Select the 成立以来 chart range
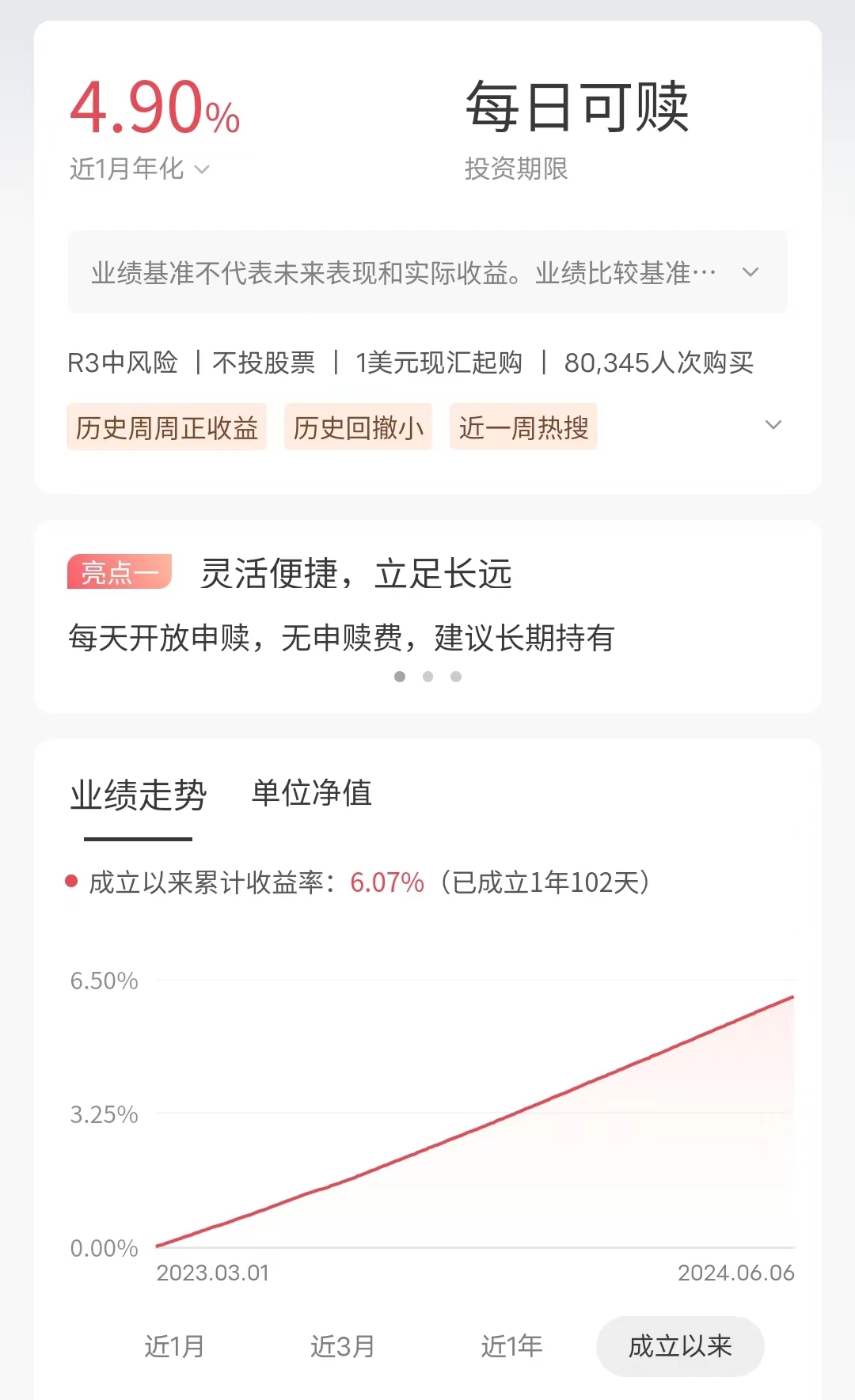The width and height of the screenshot is (855, 1400). 680,1346
